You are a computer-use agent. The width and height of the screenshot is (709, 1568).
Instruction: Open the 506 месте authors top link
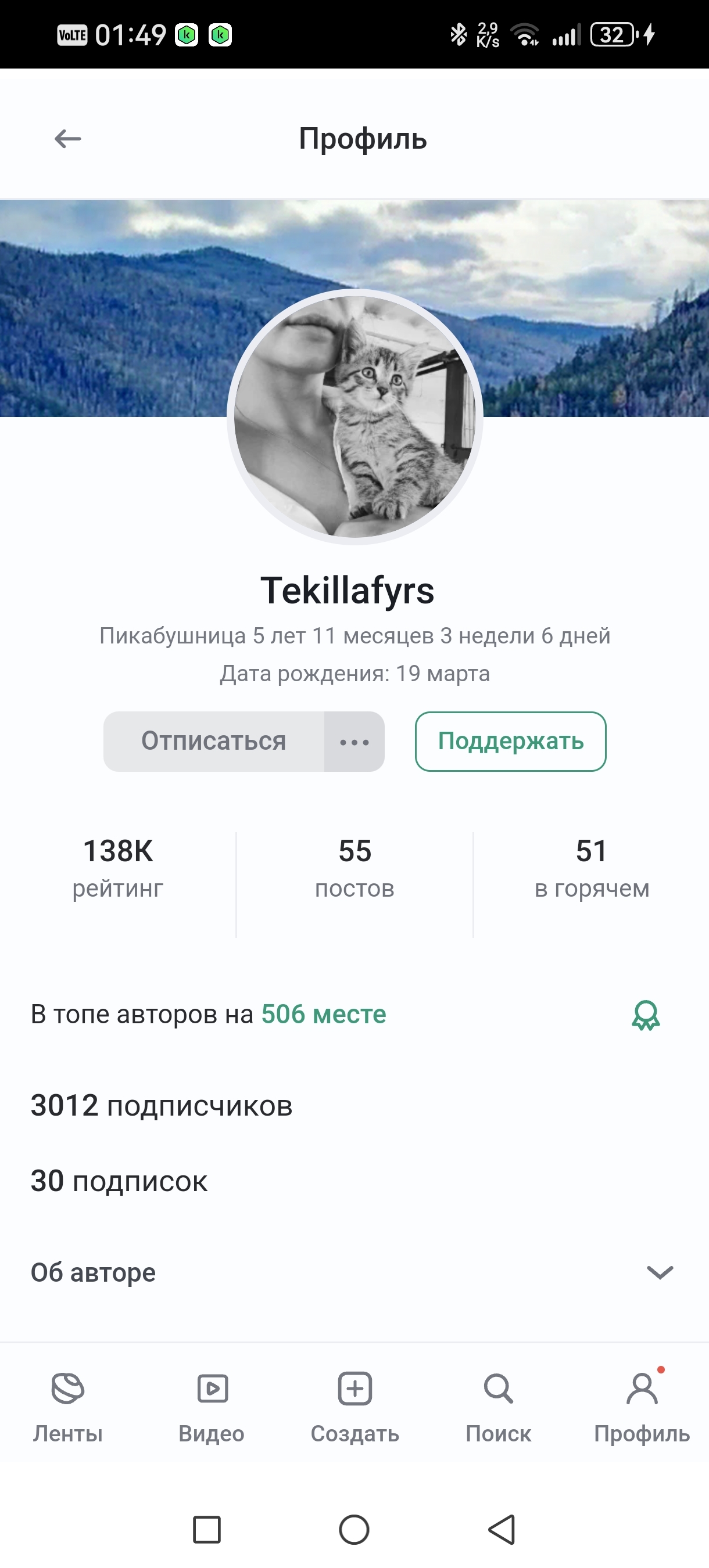(324, 1015)
